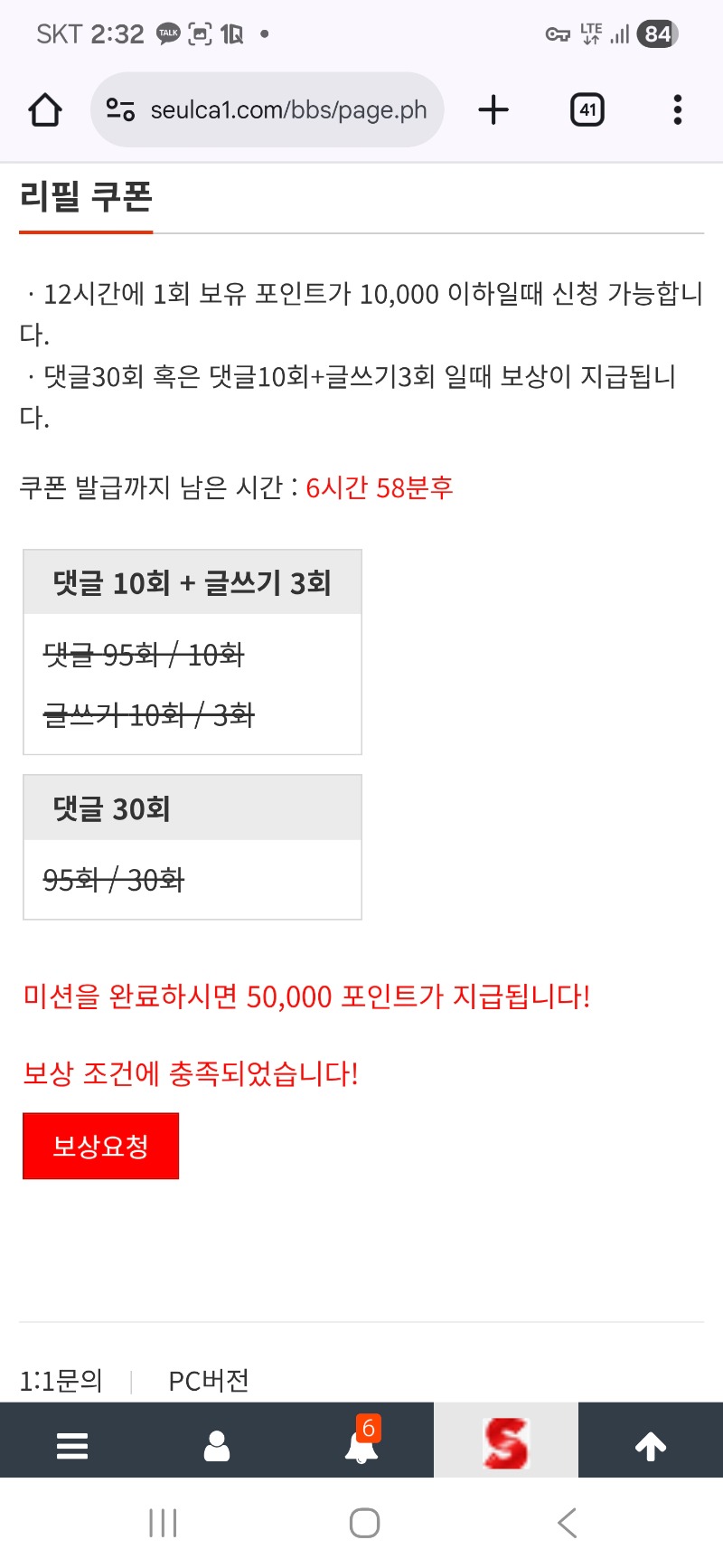Tap the red S logo tab

506,1443
